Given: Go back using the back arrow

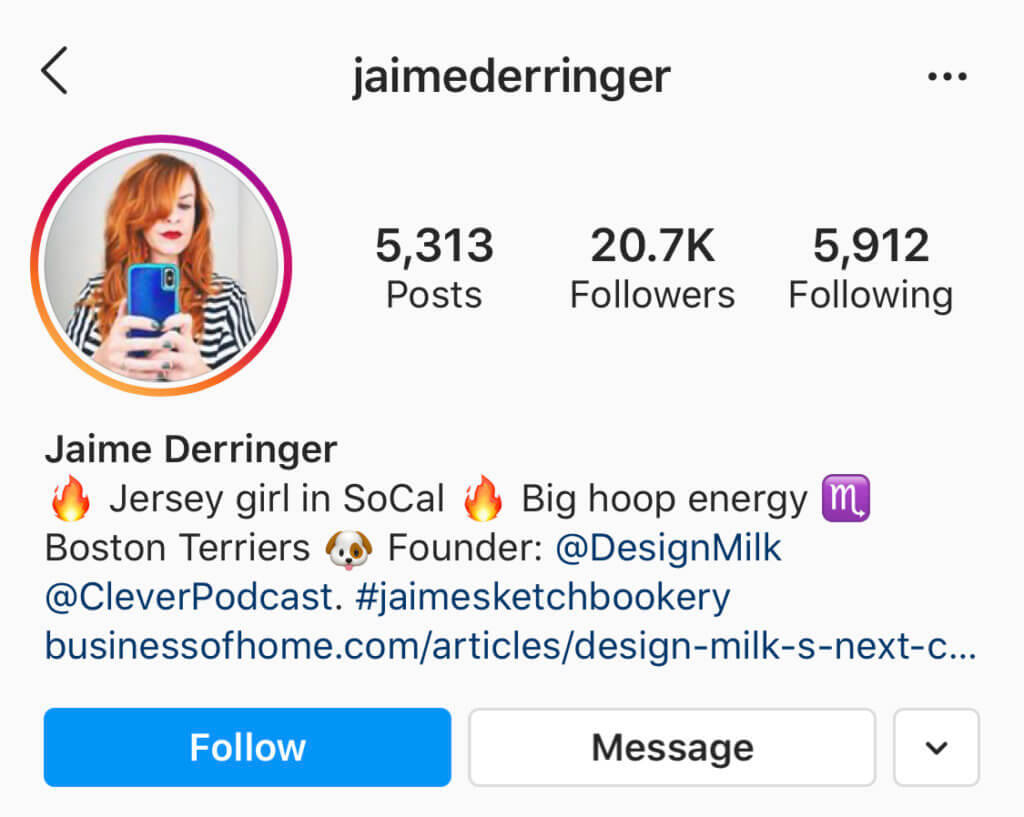Looking at the screenshot, I should [55, 73].
